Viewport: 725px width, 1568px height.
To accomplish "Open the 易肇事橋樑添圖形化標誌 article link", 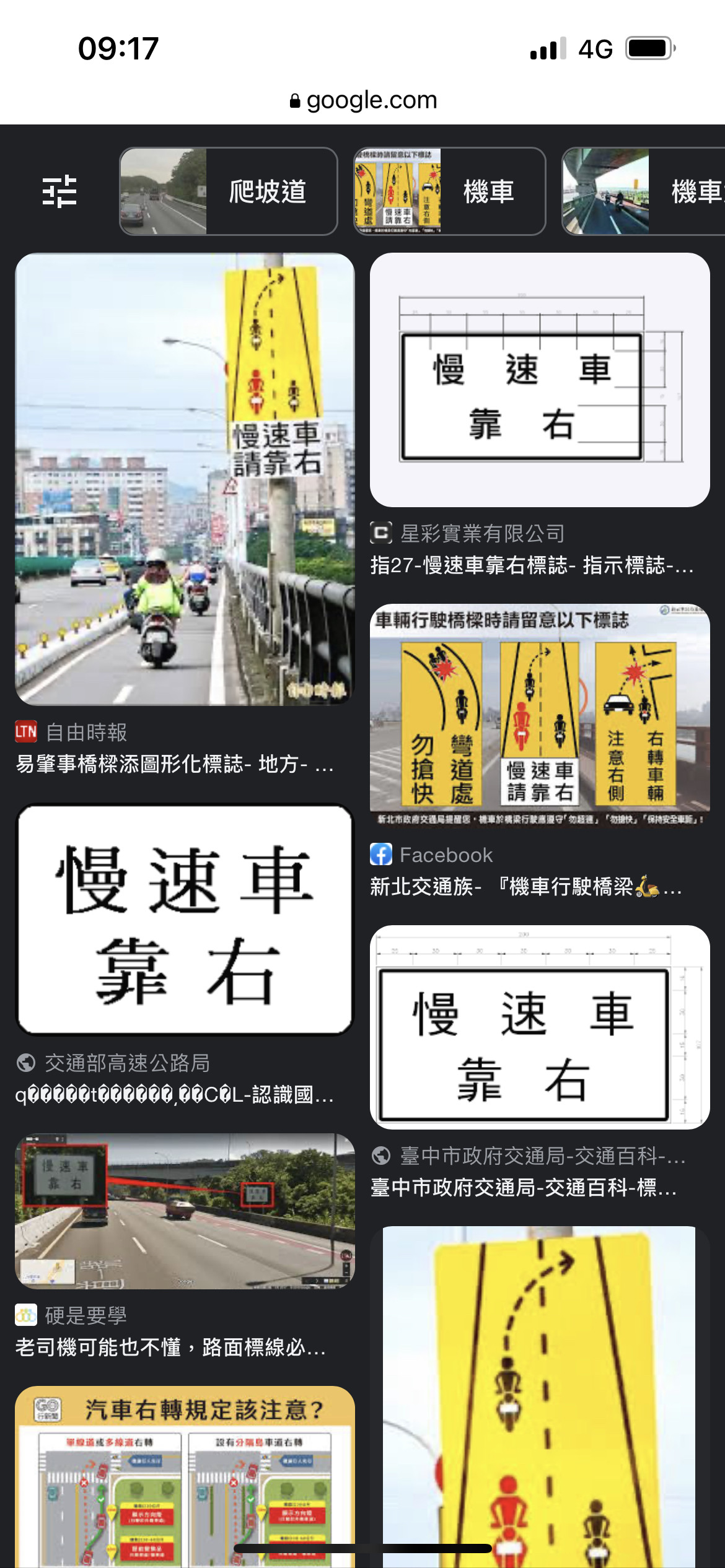I will 175,764.
